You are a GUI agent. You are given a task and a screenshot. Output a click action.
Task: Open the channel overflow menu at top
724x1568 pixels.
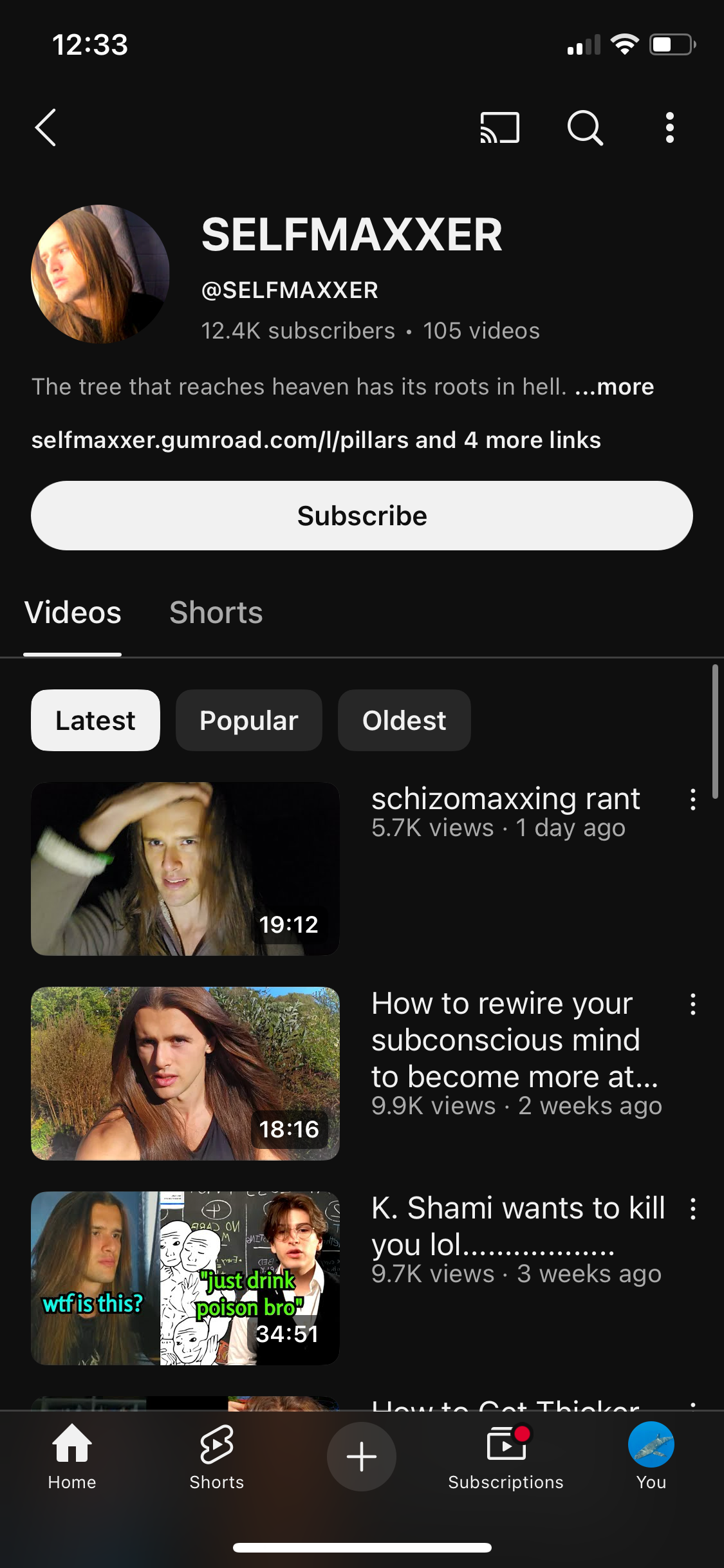tap(669, 127)
